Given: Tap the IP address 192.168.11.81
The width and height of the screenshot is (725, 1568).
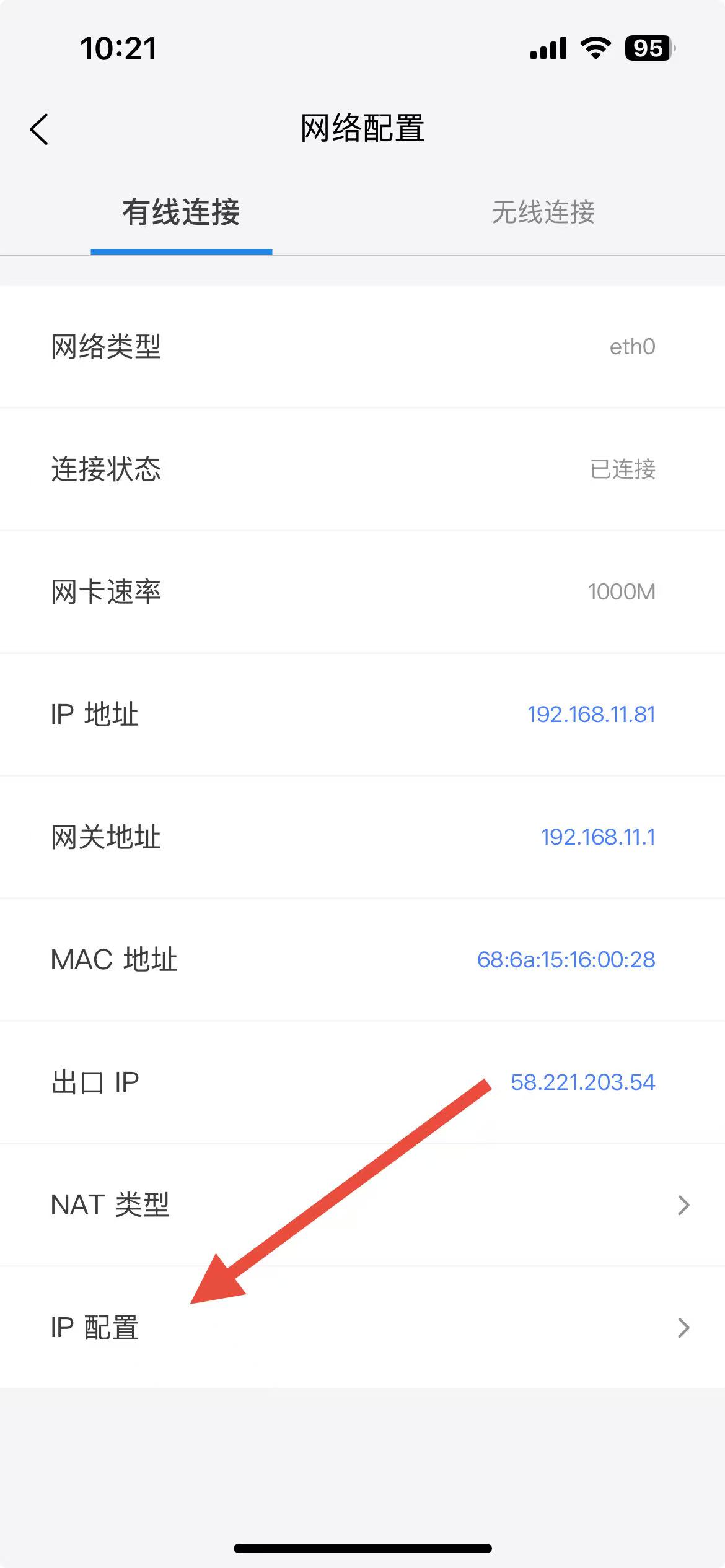Looking at the screenshot, I should click(x=591, y=715).
